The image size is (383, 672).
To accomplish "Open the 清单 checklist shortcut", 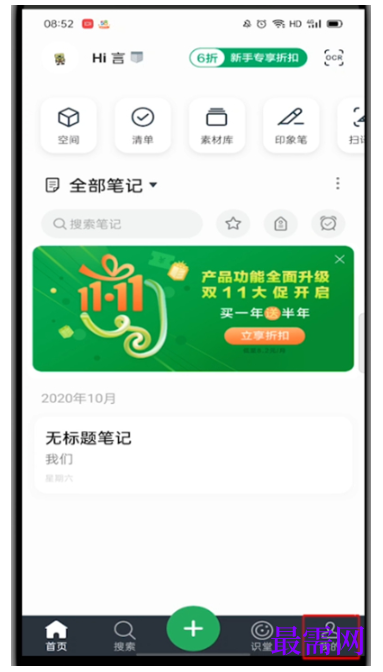I will click(143, 126).
